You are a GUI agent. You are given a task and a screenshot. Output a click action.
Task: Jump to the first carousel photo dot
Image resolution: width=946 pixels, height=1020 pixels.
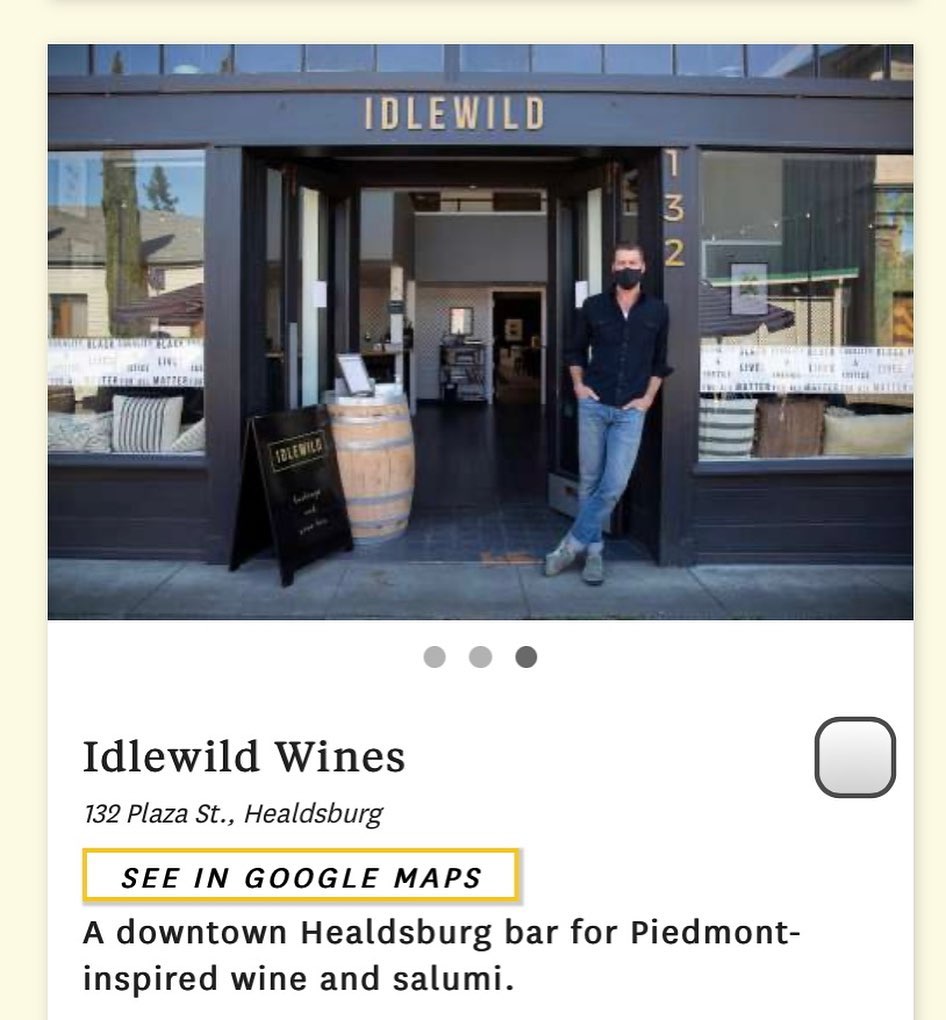coord(434,657)
